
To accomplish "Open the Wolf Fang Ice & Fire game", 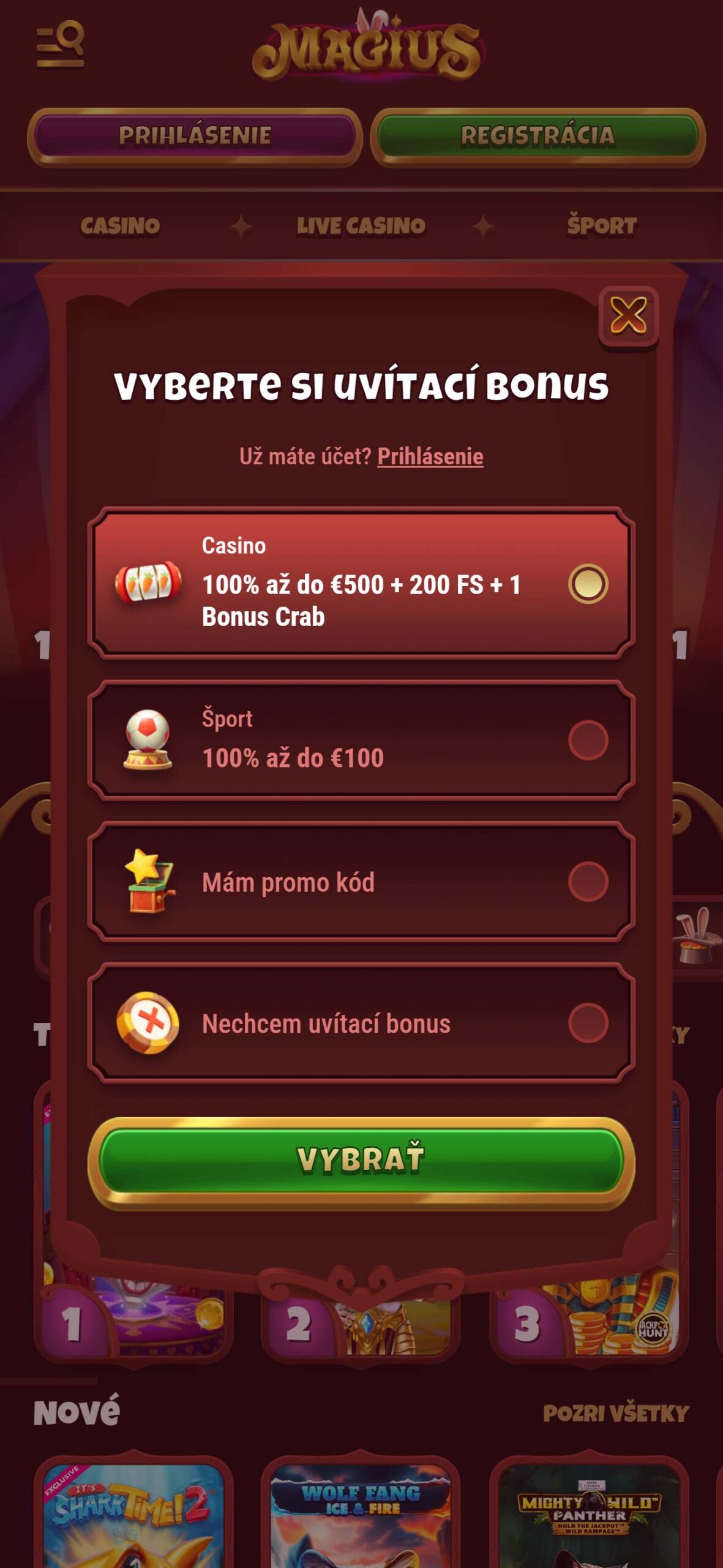I will pos(361,1513).
